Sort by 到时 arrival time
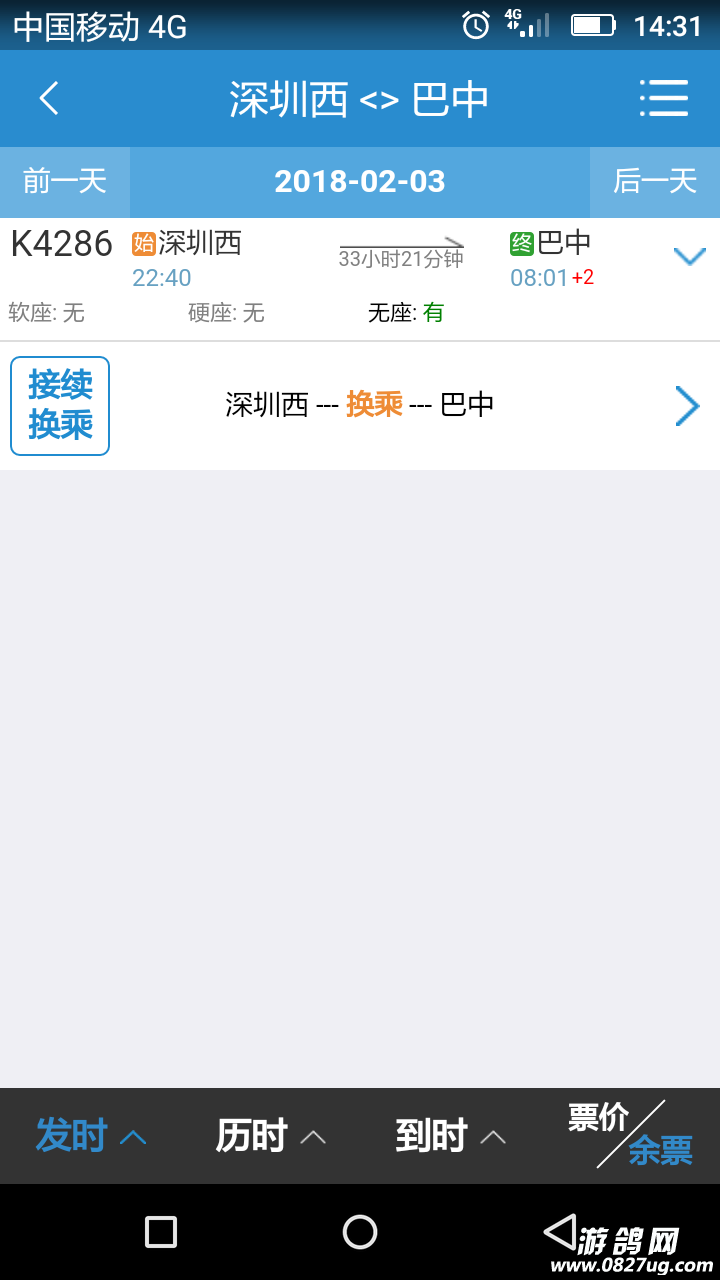This screenshot has width=720, height=1280. point(450,1136)
